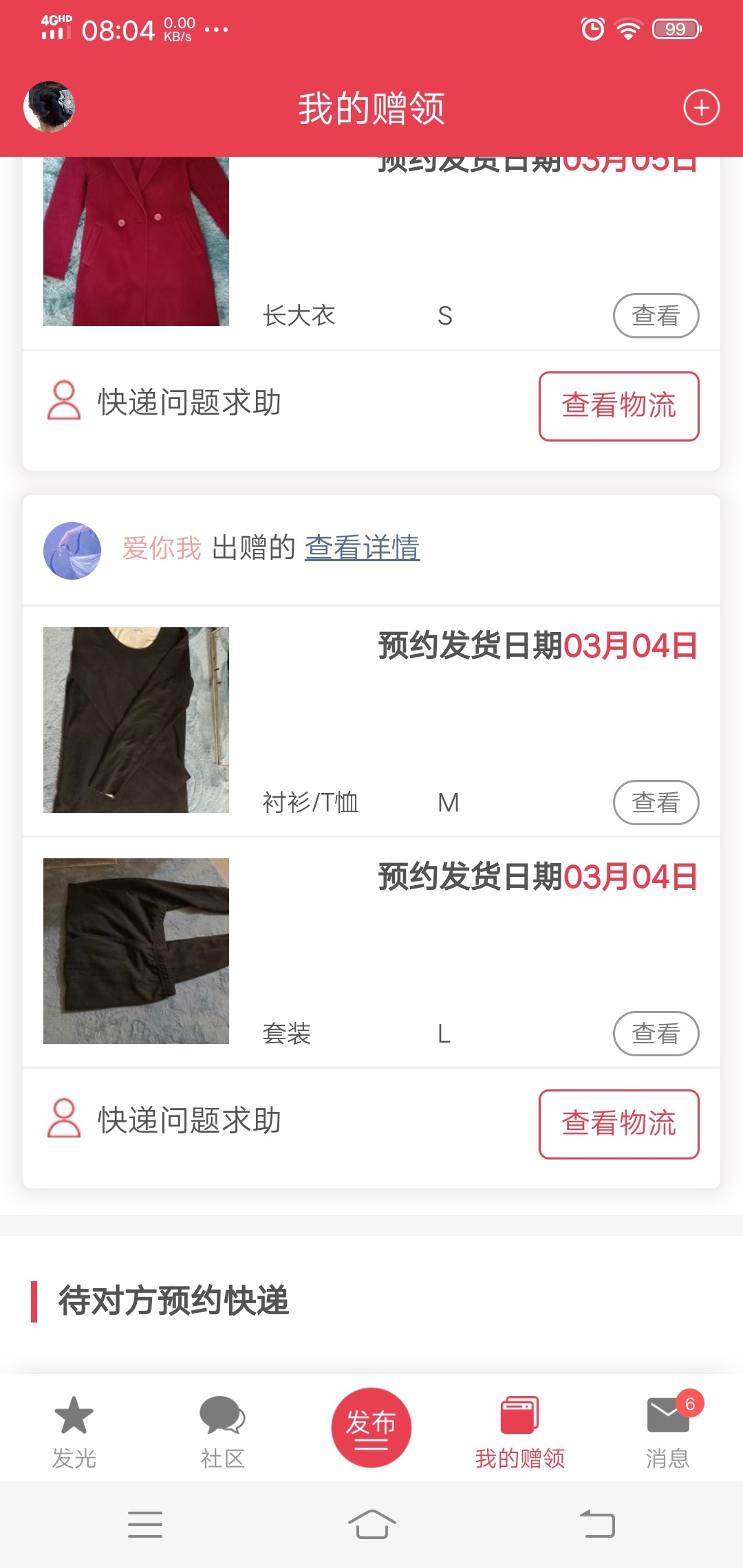743x1568 pixels.
Task: Open 快递问题求助 below the 长大衣 item
Action: click(x=164, y=402)
